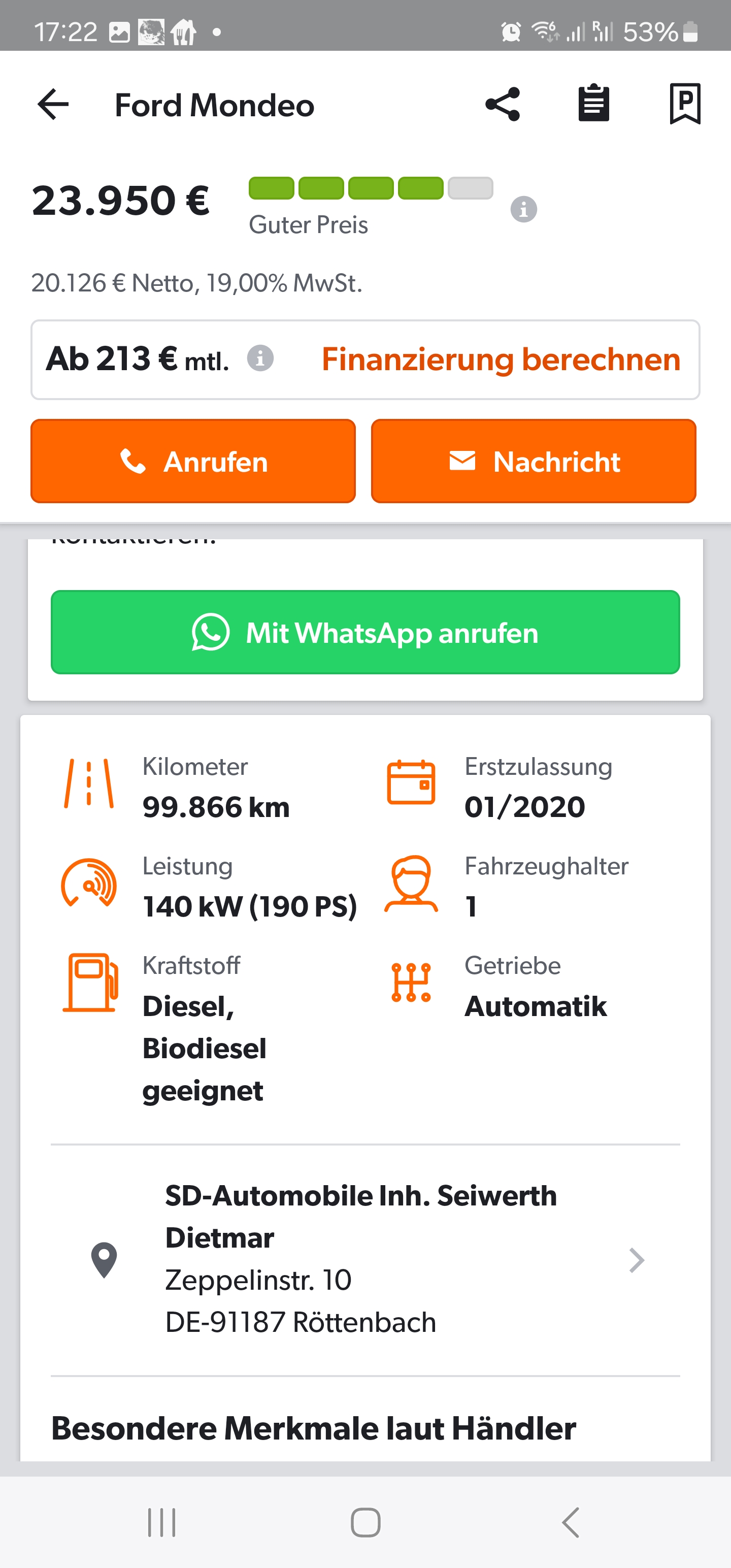Call the dealer with Anrufen
Image resolution: width=731 pixels, height=1568 pixels.
coord(193,461)
